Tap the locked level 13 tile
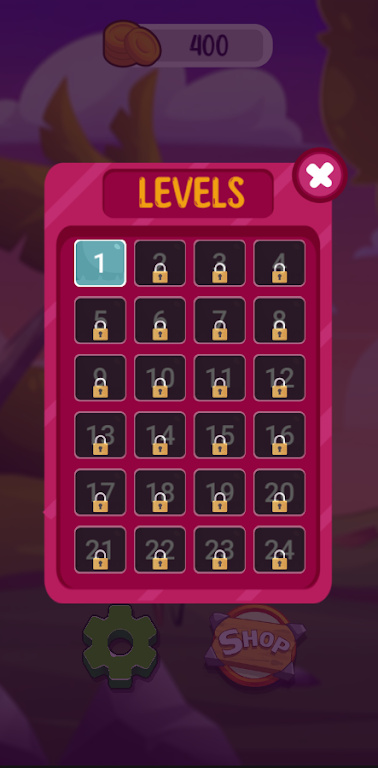 [100, 435]
